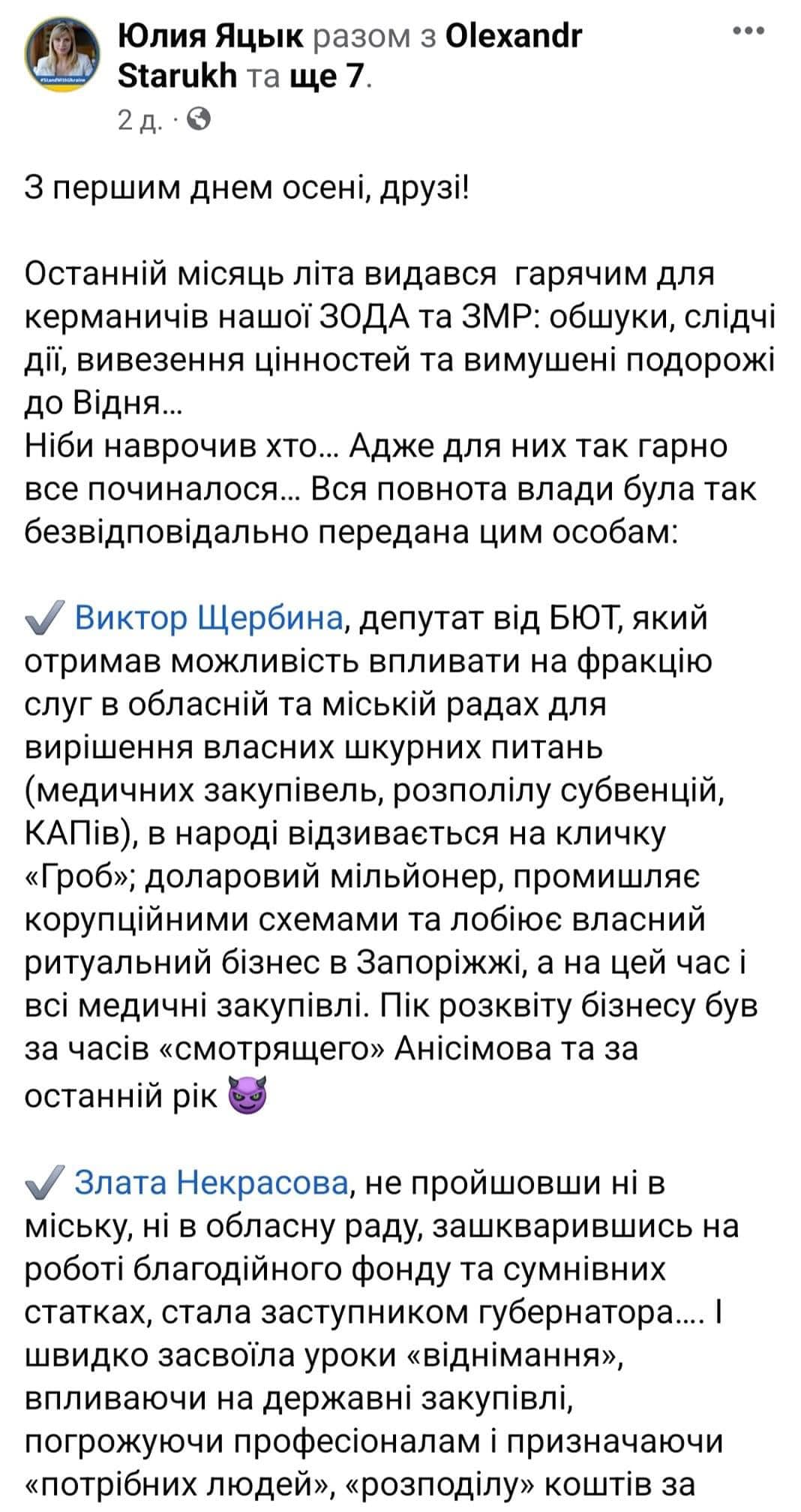The width and height of the screenshot is (801, 1512).
Task: Open the author name Юлия Яцык
Action: click(x=211, y=35)
